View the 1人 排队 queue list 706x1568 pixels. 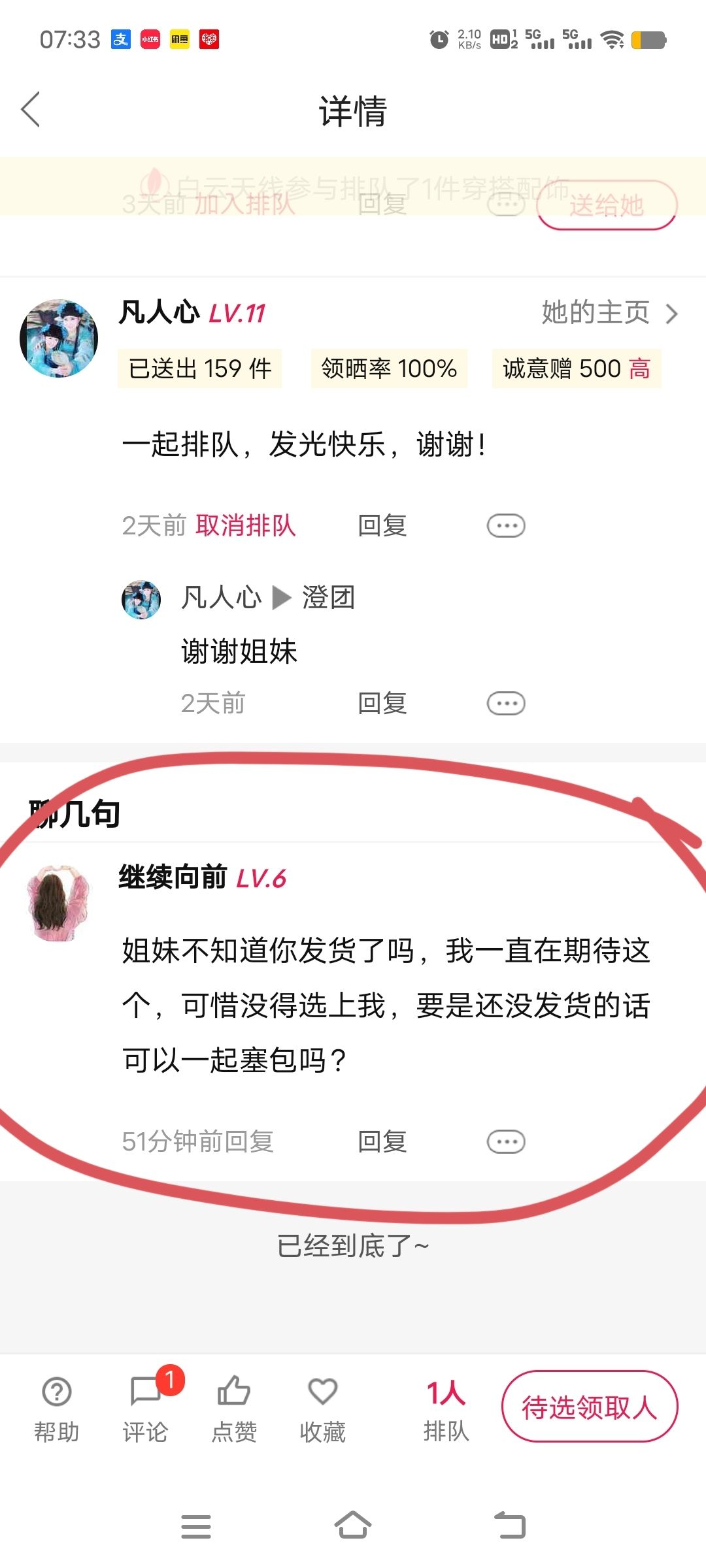click(446, 1409)
